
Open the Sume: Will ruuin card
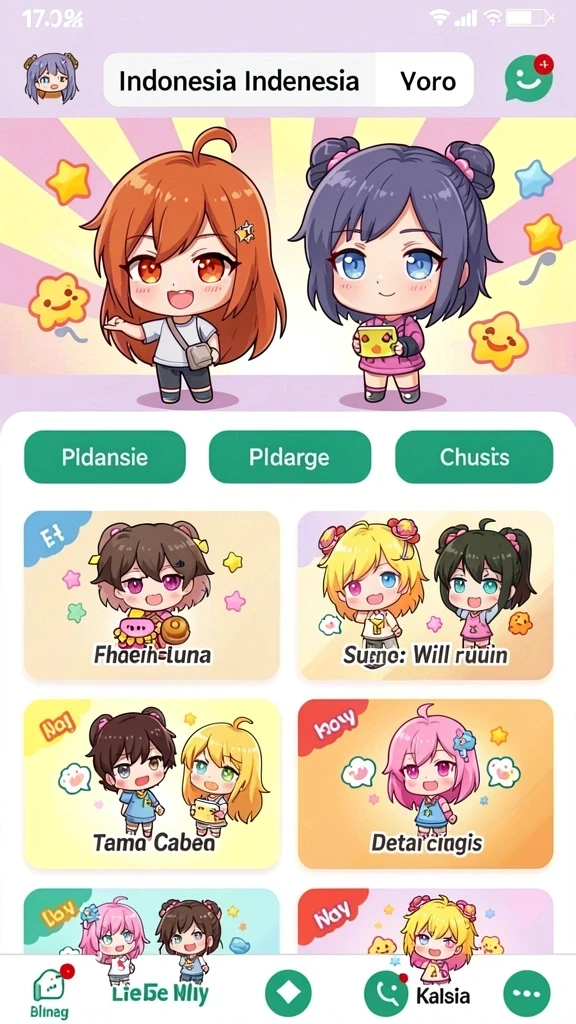[426, 595]
